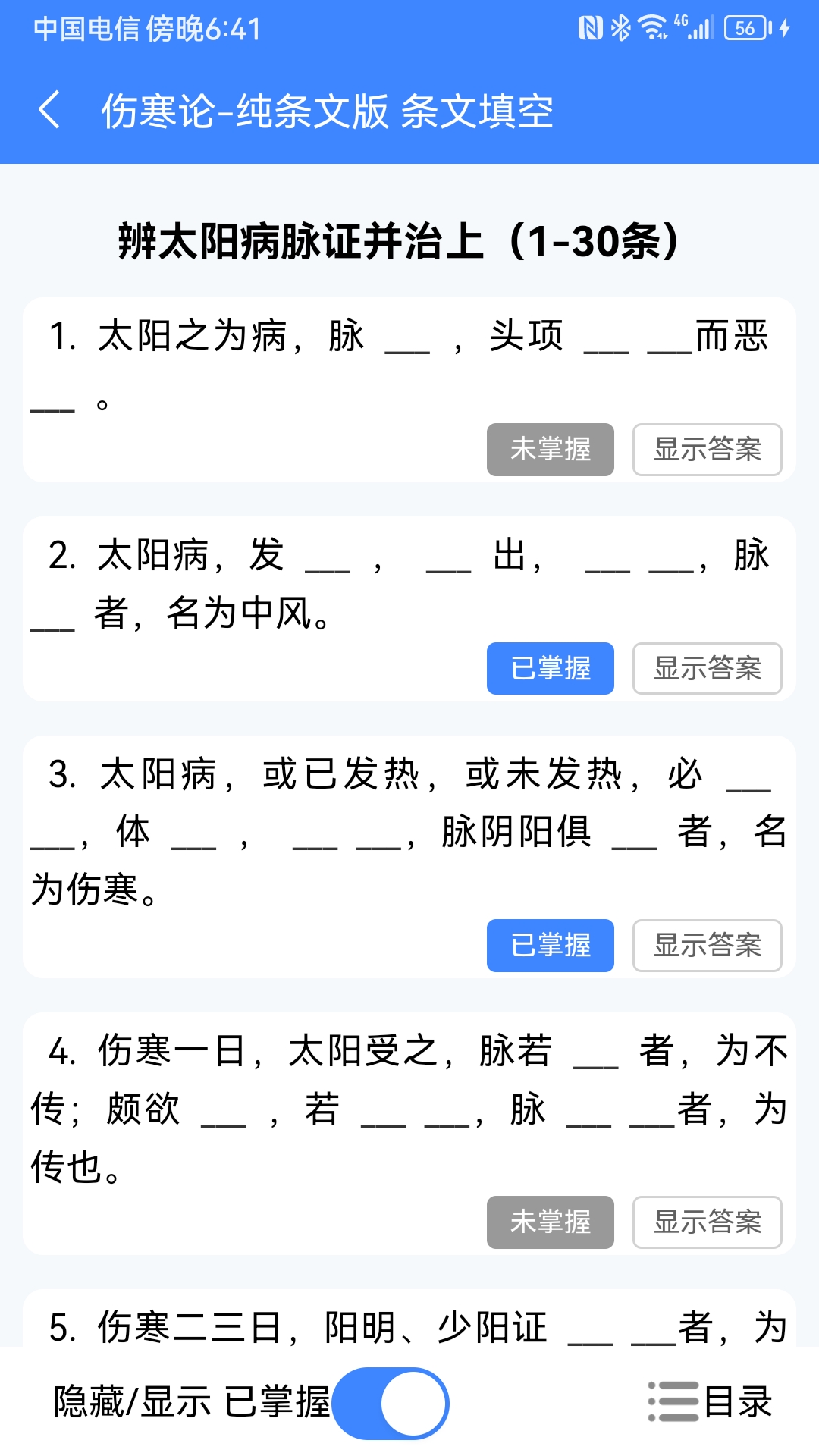The width and height of the screenshot is (819, 1456).
Task: Open the 目录 table of contents
Action: [711, 1401]
